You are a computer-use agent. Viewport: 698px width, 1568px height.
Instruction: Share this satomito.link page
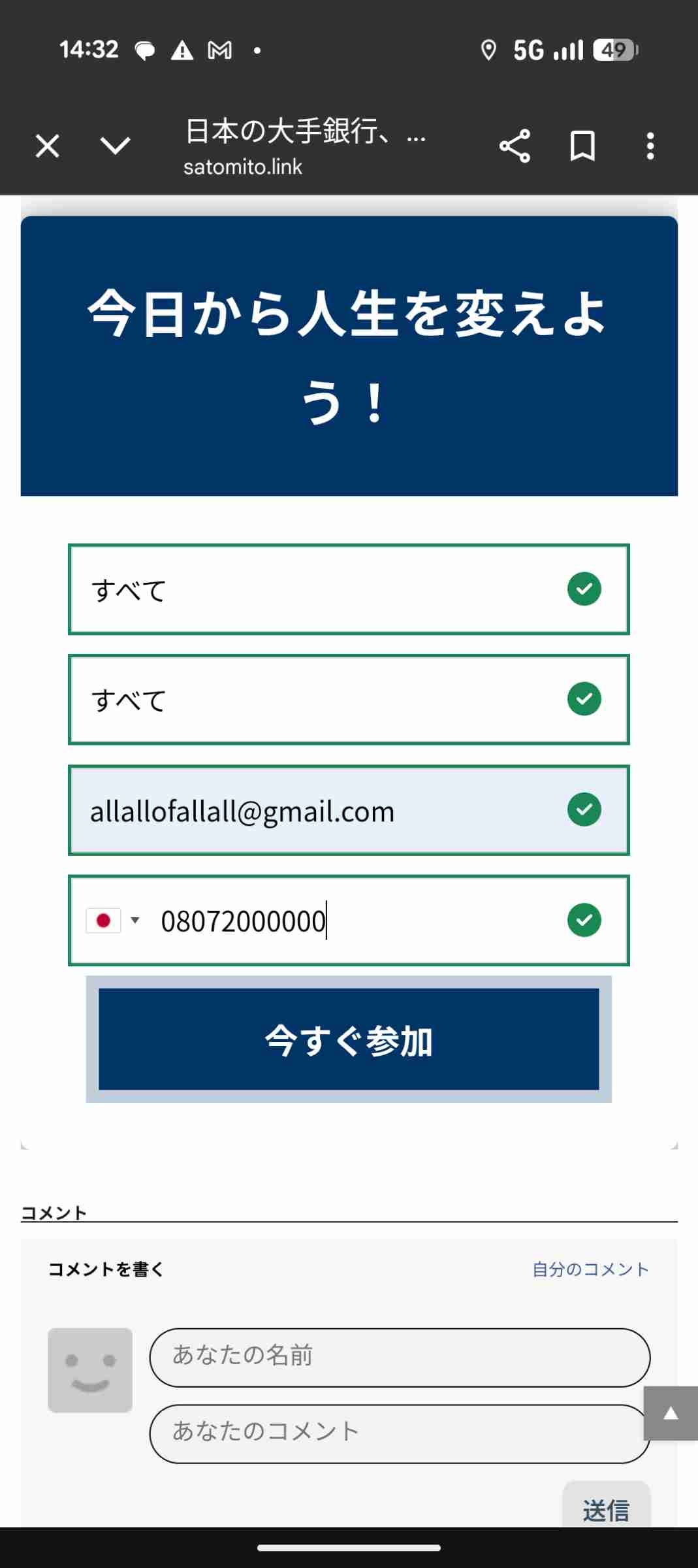(515, 146)
